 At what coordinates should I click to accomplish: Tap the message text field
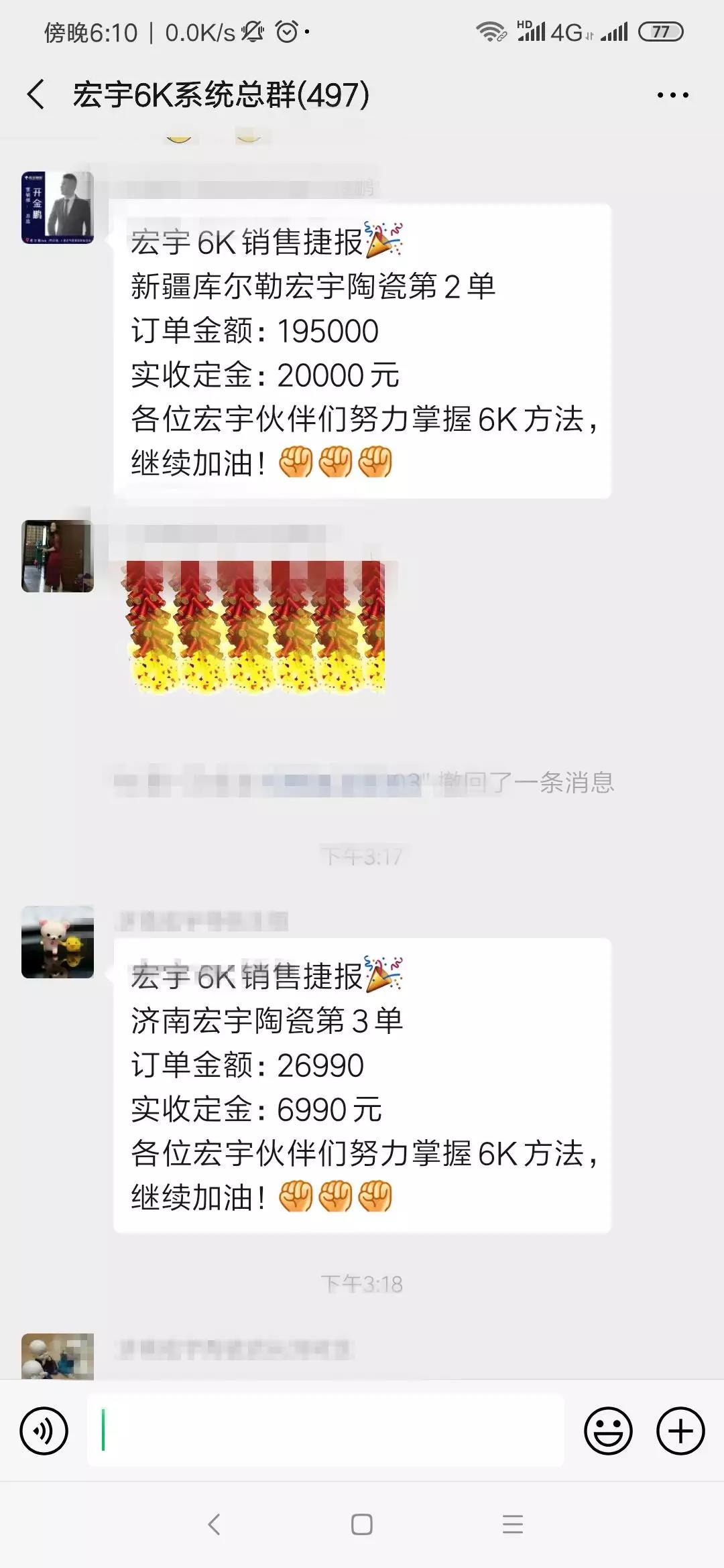pyautogui.click(x=326, y=1431)
